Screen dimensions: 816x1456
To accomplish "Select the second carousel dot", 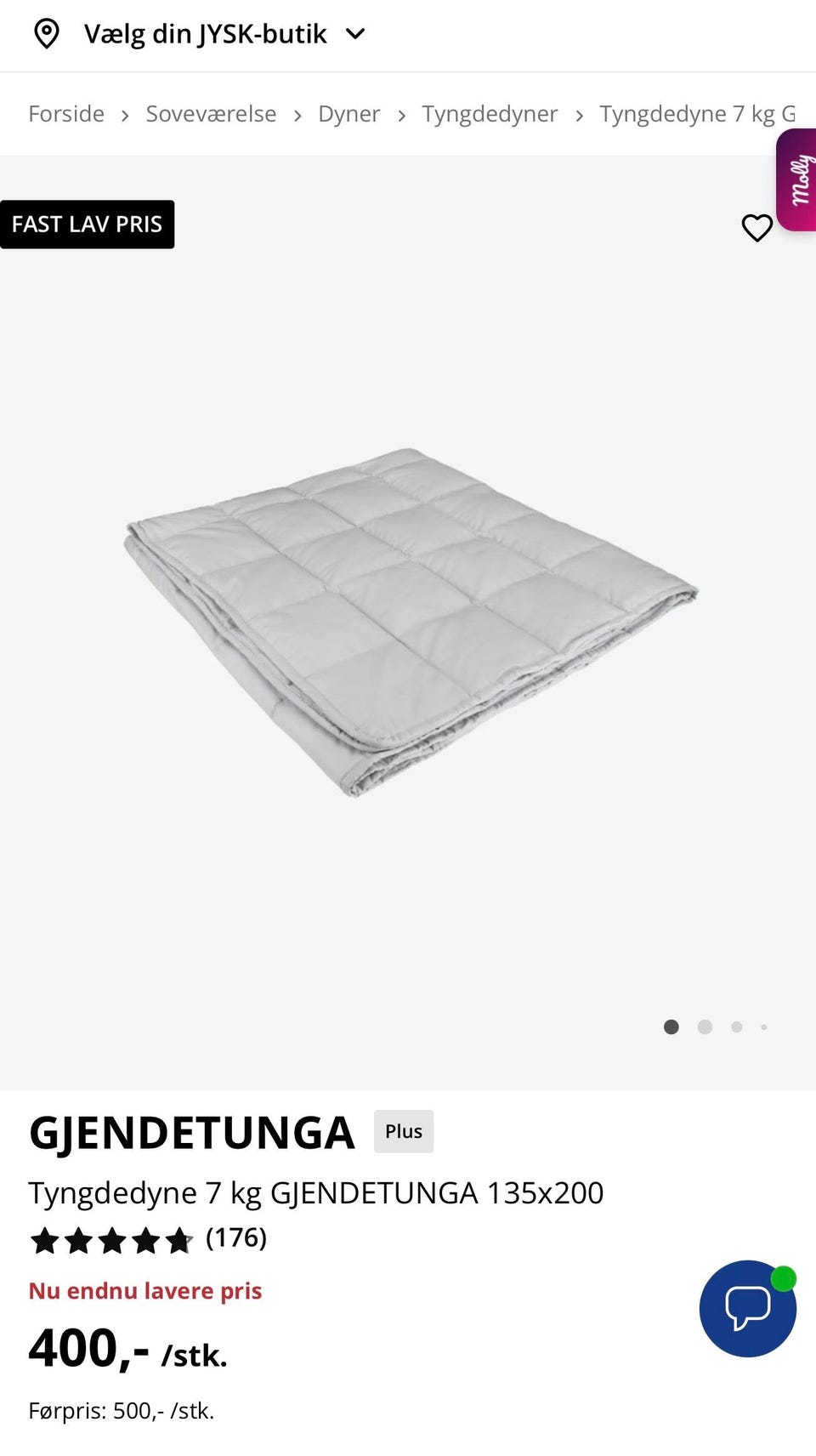I will click(x=705, y=1027).
